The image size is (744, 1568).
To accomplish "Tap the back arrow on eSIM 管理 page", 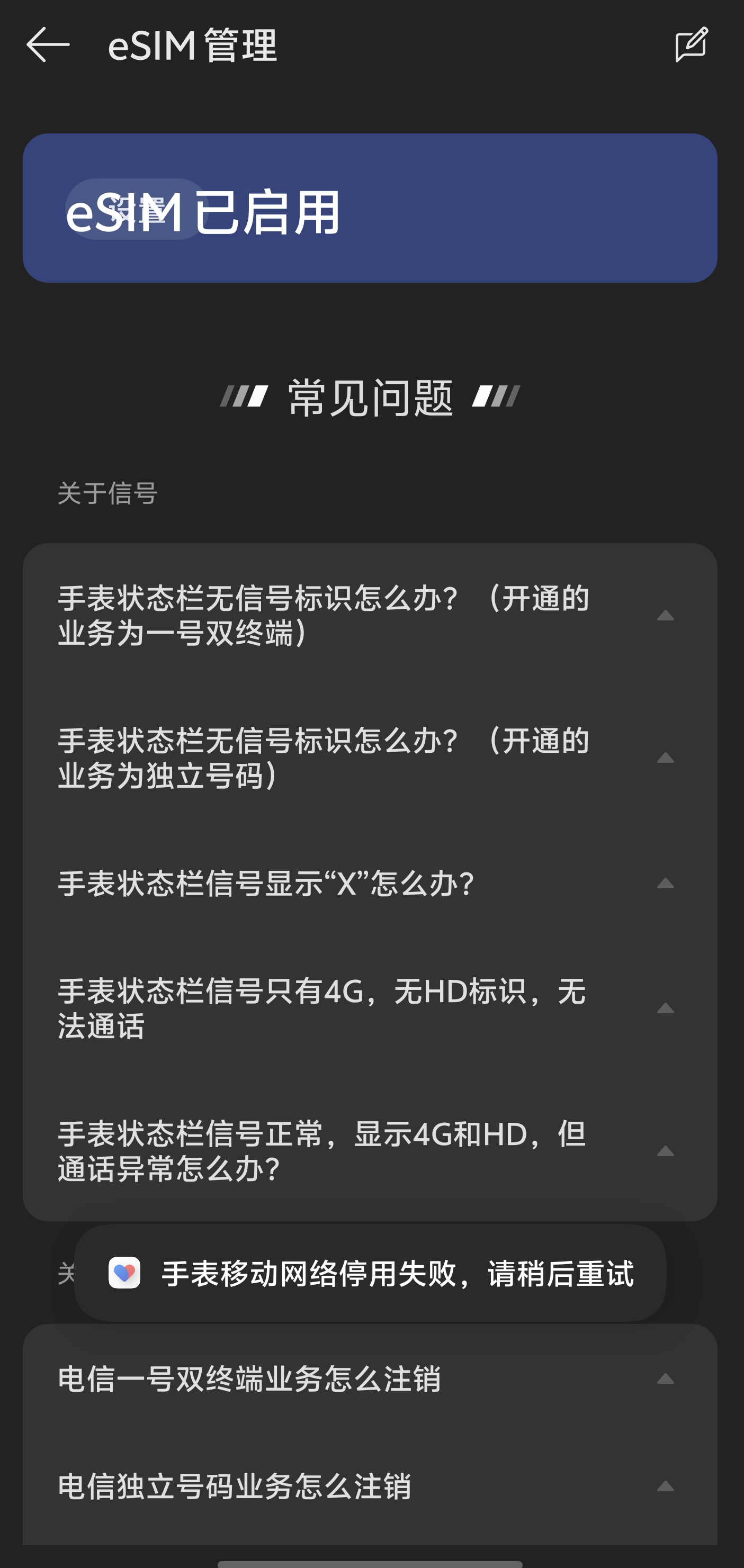I will click(x=48, y=46).
